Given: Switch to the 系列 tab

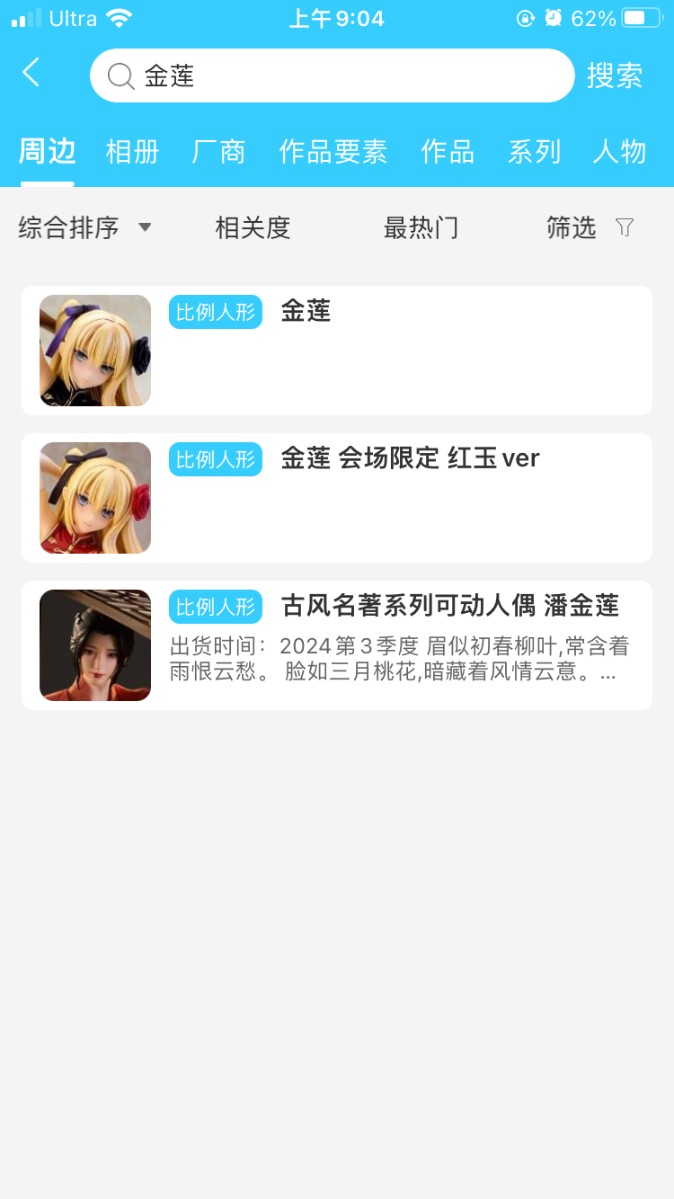Looking at the screenshot, I should click(534, 152).
